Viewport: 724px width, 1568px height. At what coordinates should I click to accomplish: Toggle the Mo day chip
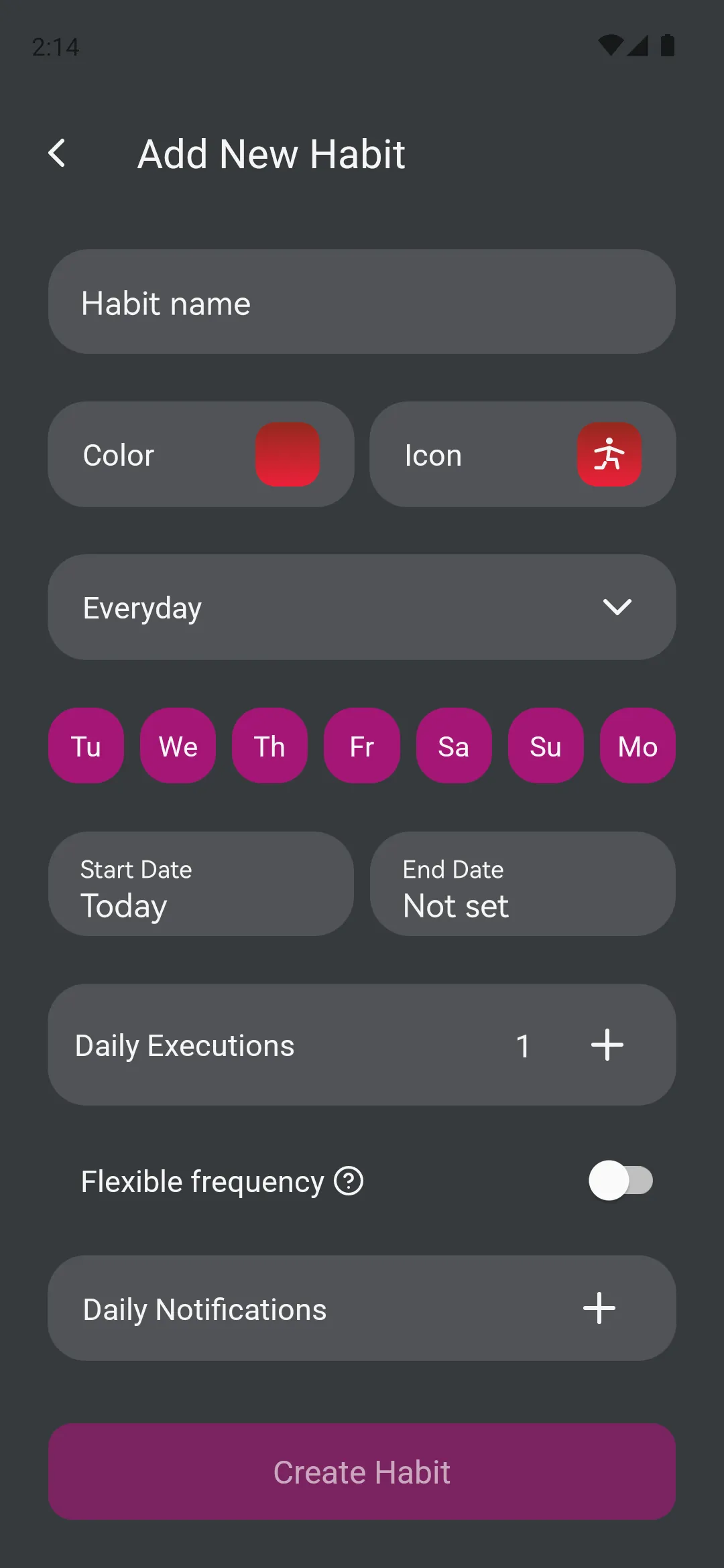click(x=638, y=746)
